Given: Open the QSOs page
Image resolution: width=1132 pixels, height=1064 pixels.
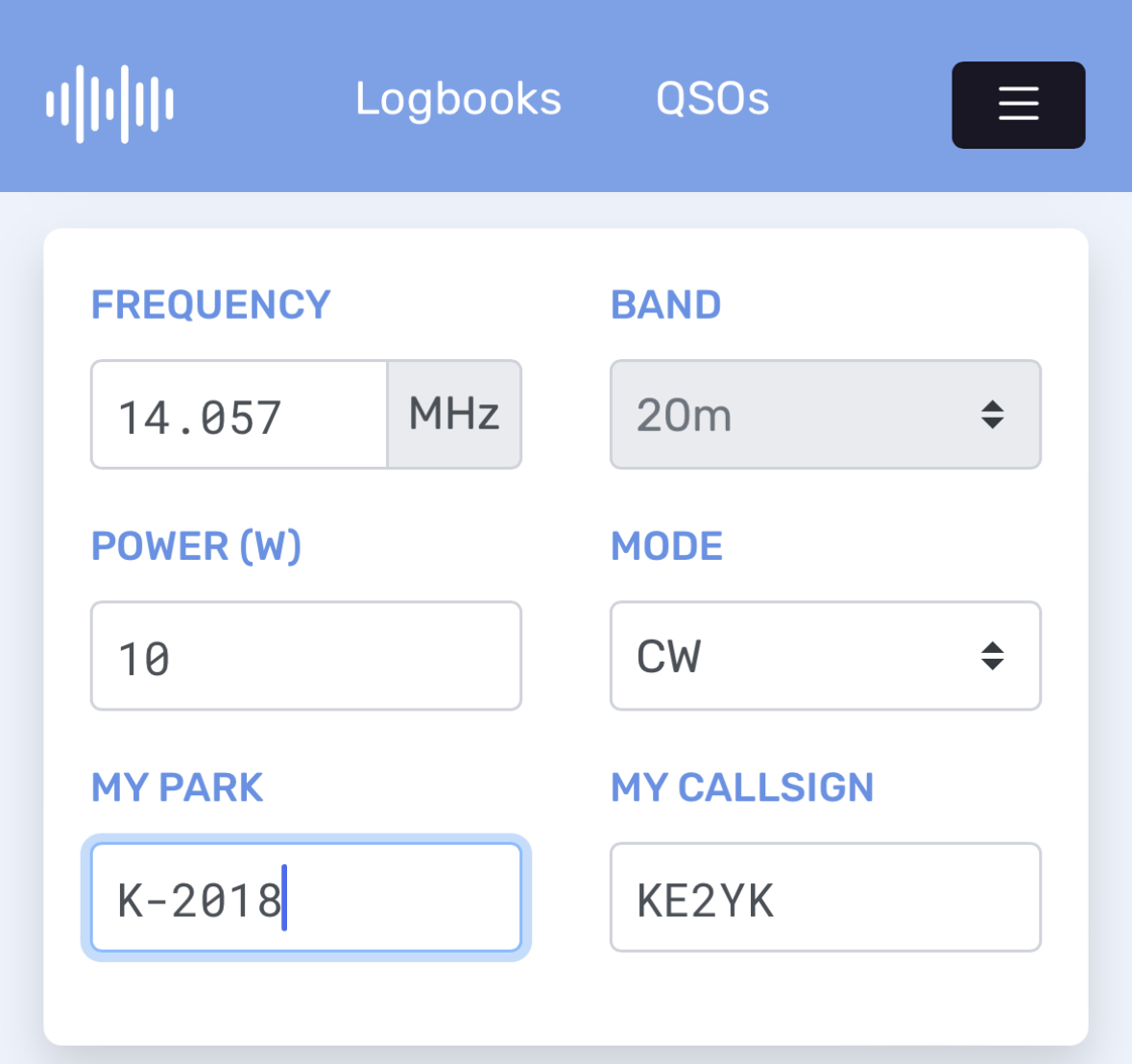Looking at the screenshot, I should pyautogui.click(x=711, y=99).
